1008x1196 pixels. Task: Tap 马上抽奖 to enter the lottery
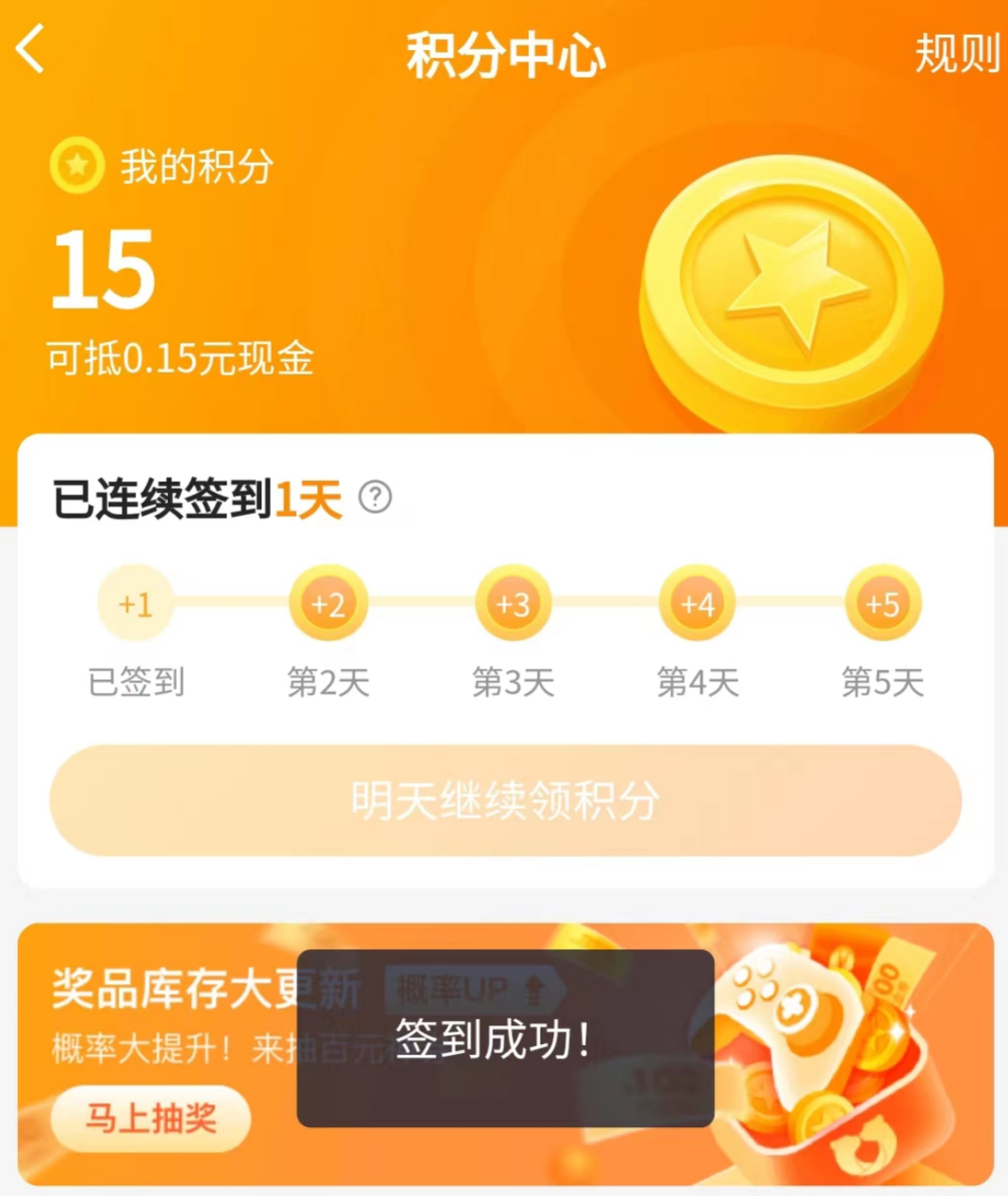point(151,1118)
